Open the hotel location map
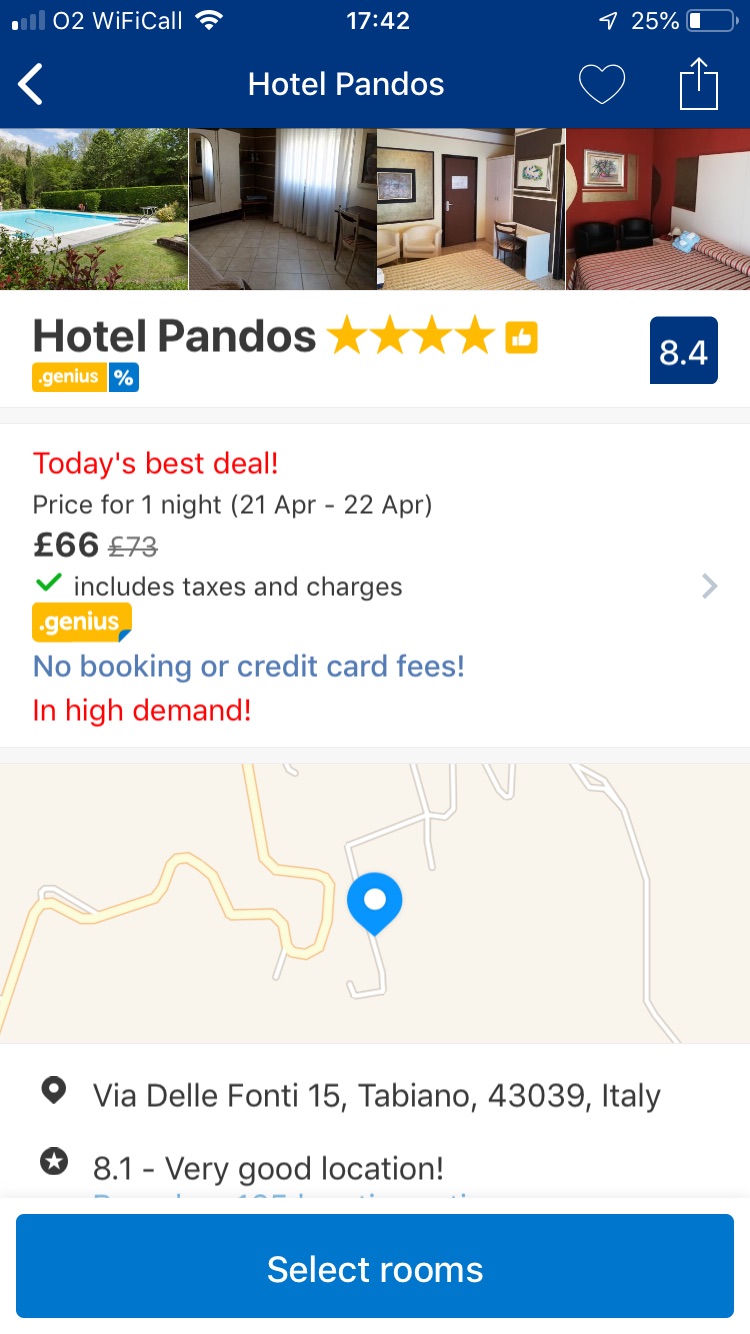The image size is (750, 1334). pyautogui.click(x=375, y=903)
